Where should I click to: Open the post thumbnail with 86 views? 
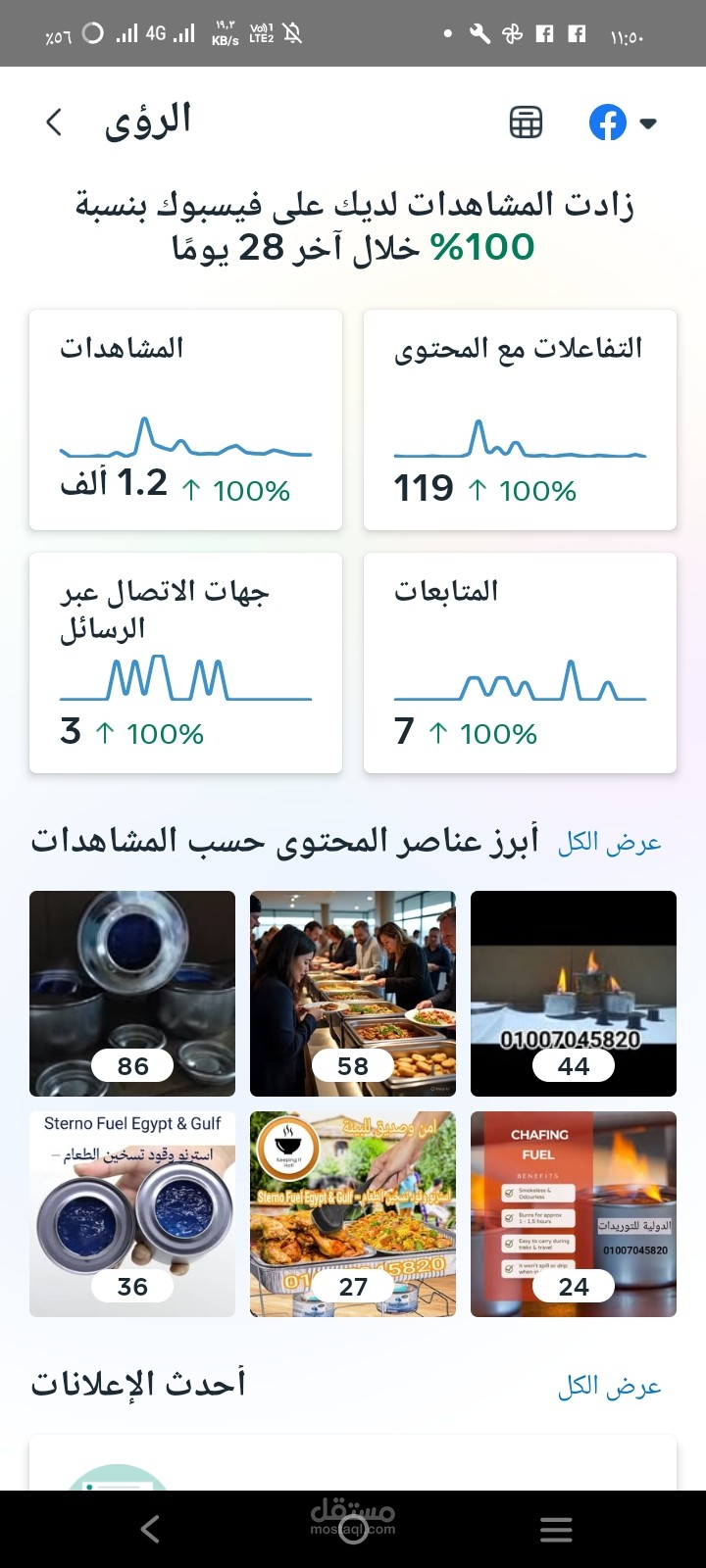132,993
